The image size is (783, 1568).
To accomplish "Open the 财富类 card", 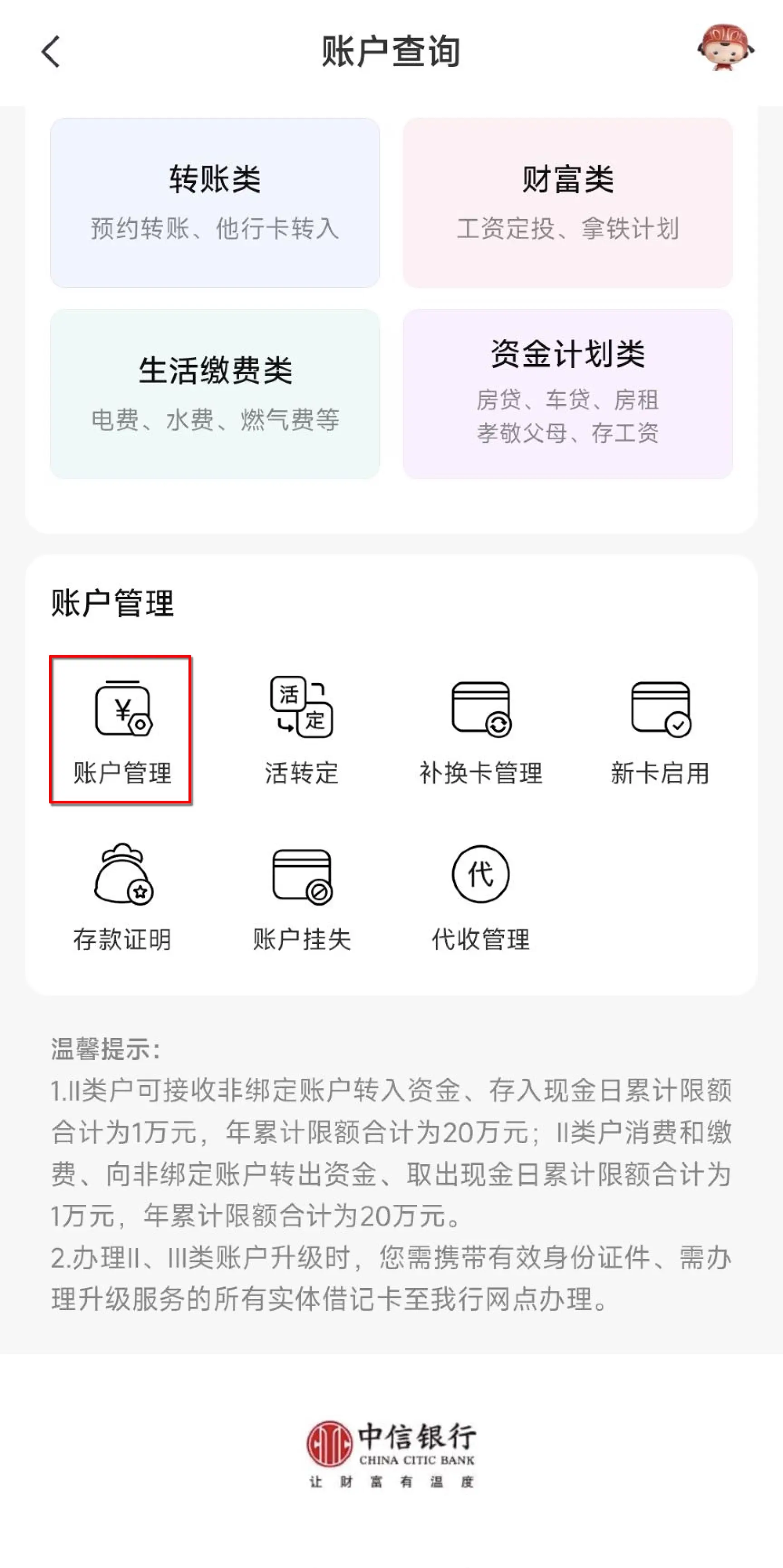I will [567, 203].
